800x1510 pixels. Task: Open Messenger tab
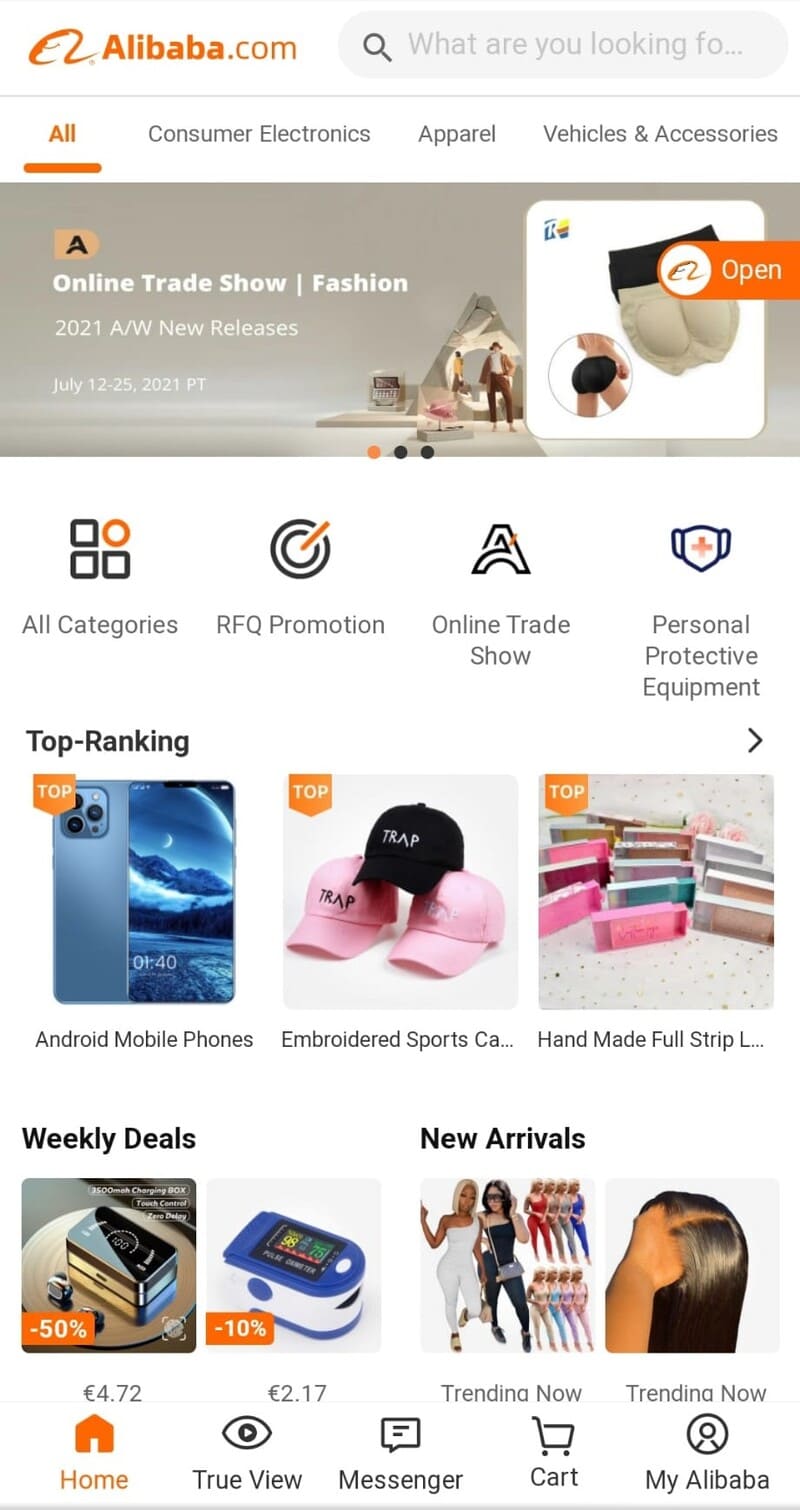(x=400, y=1453)
